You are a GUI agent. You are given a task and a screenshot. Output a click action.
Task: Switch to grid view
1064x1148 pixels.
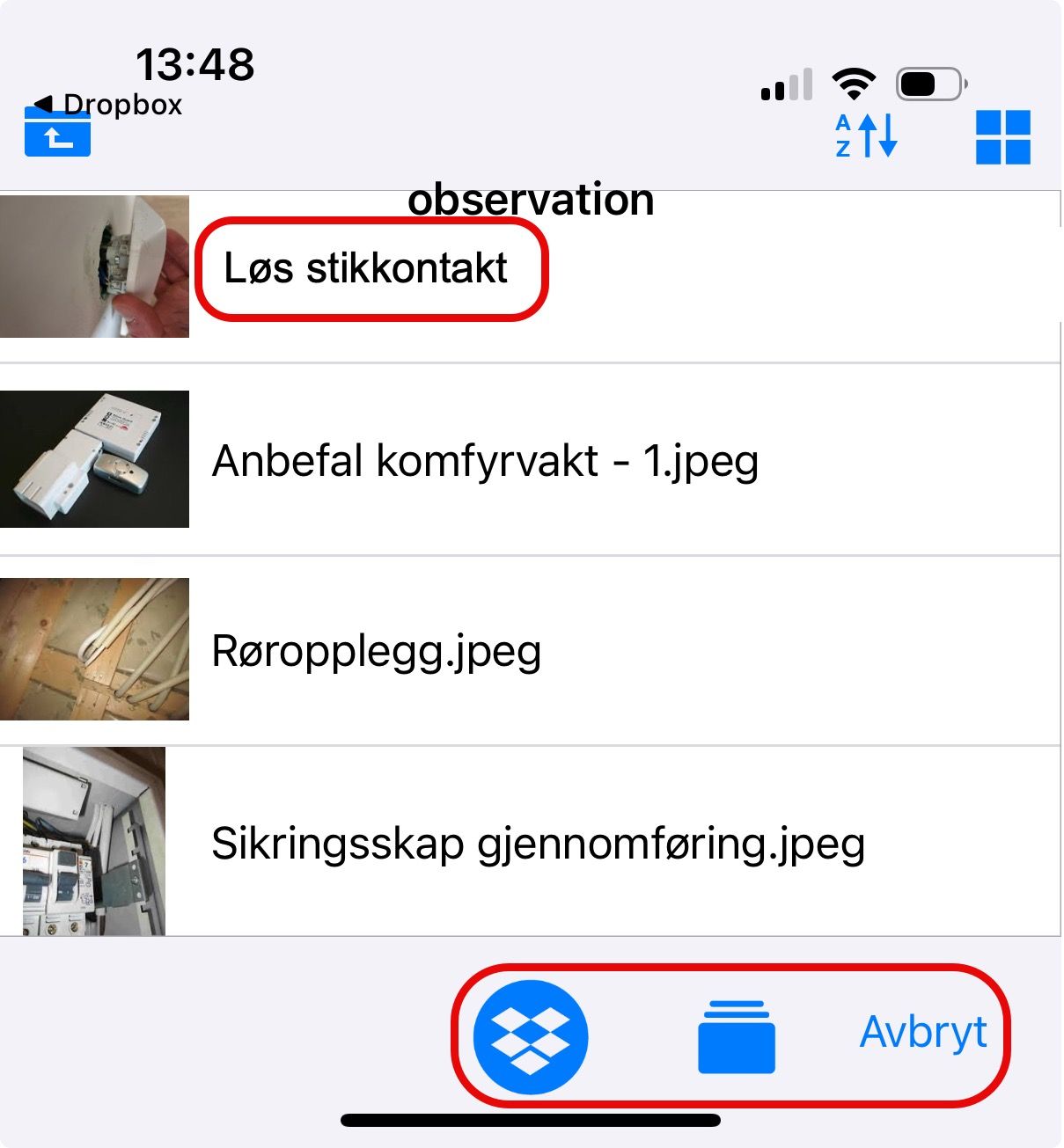click(x=1002, y=137)
